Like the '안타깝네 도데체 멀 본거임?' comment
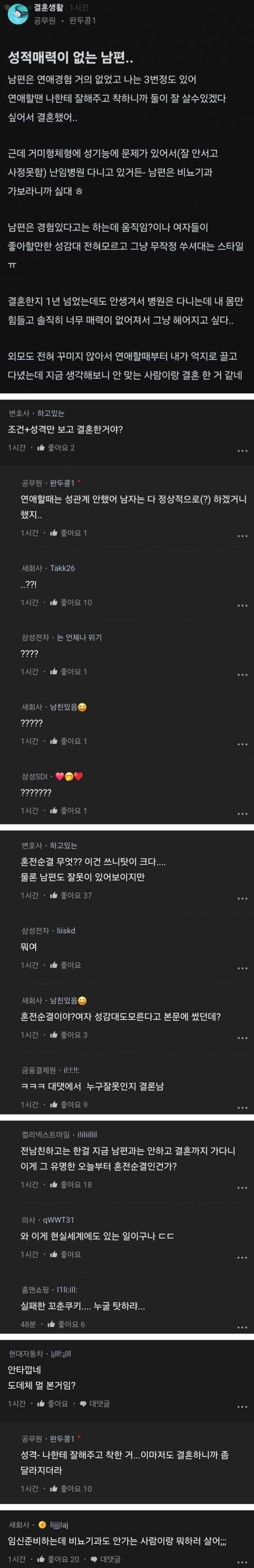Image resolution: width=254 pixels, height=1568 pixels. tap(52, 1403)
